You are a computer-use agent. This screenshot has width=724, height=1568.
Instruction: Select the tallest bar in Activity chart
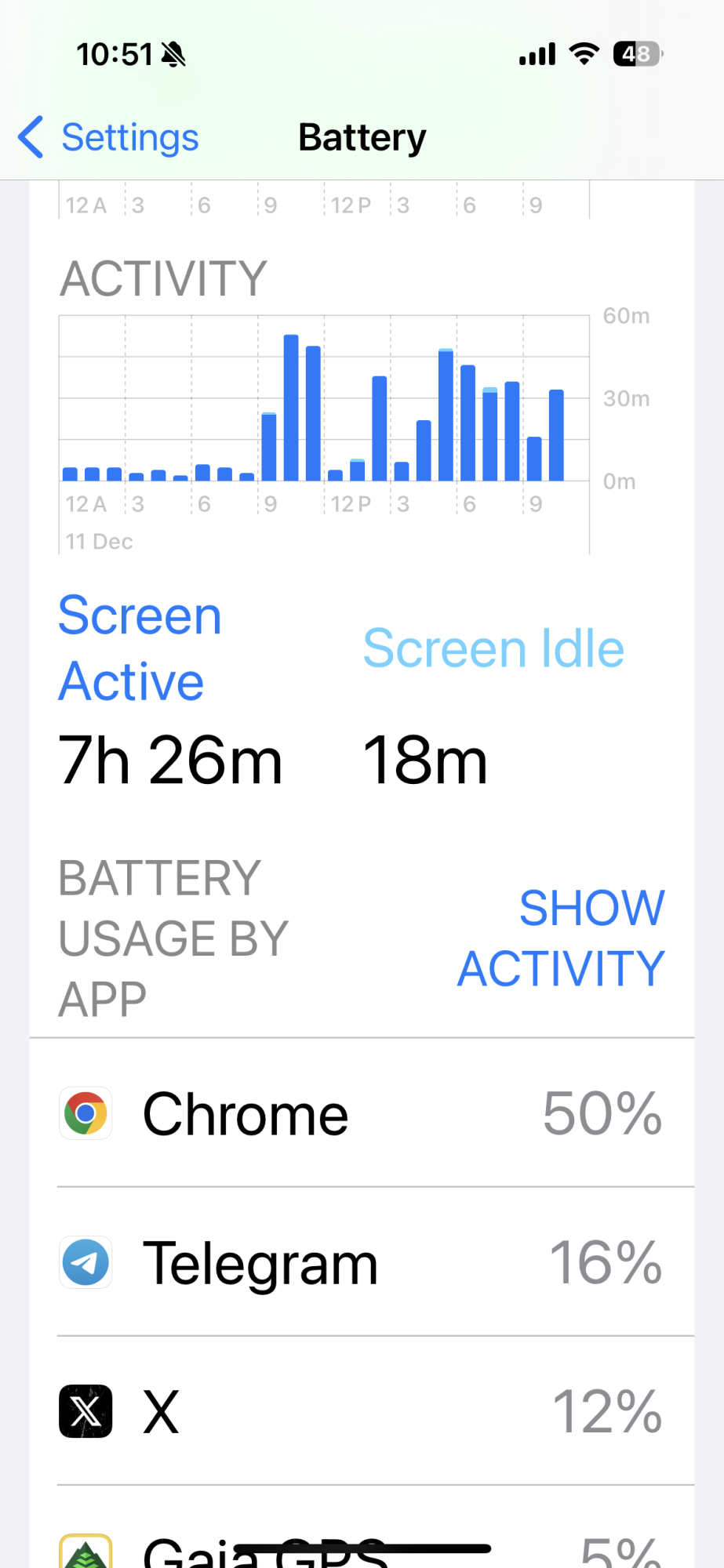[x=291, y=408]
